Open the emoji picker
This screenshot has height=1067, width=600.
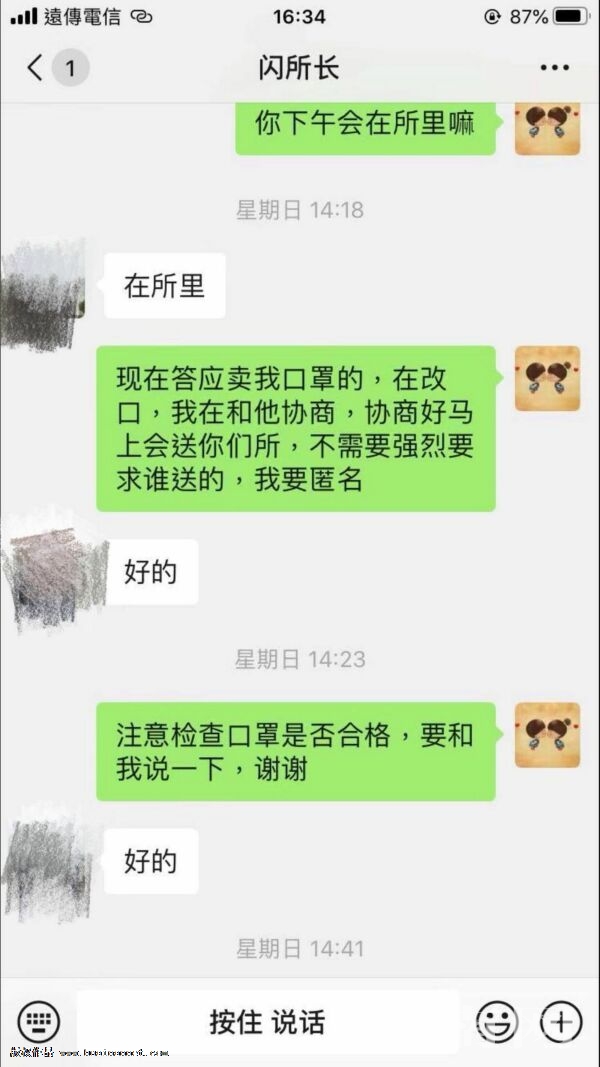496,1021
